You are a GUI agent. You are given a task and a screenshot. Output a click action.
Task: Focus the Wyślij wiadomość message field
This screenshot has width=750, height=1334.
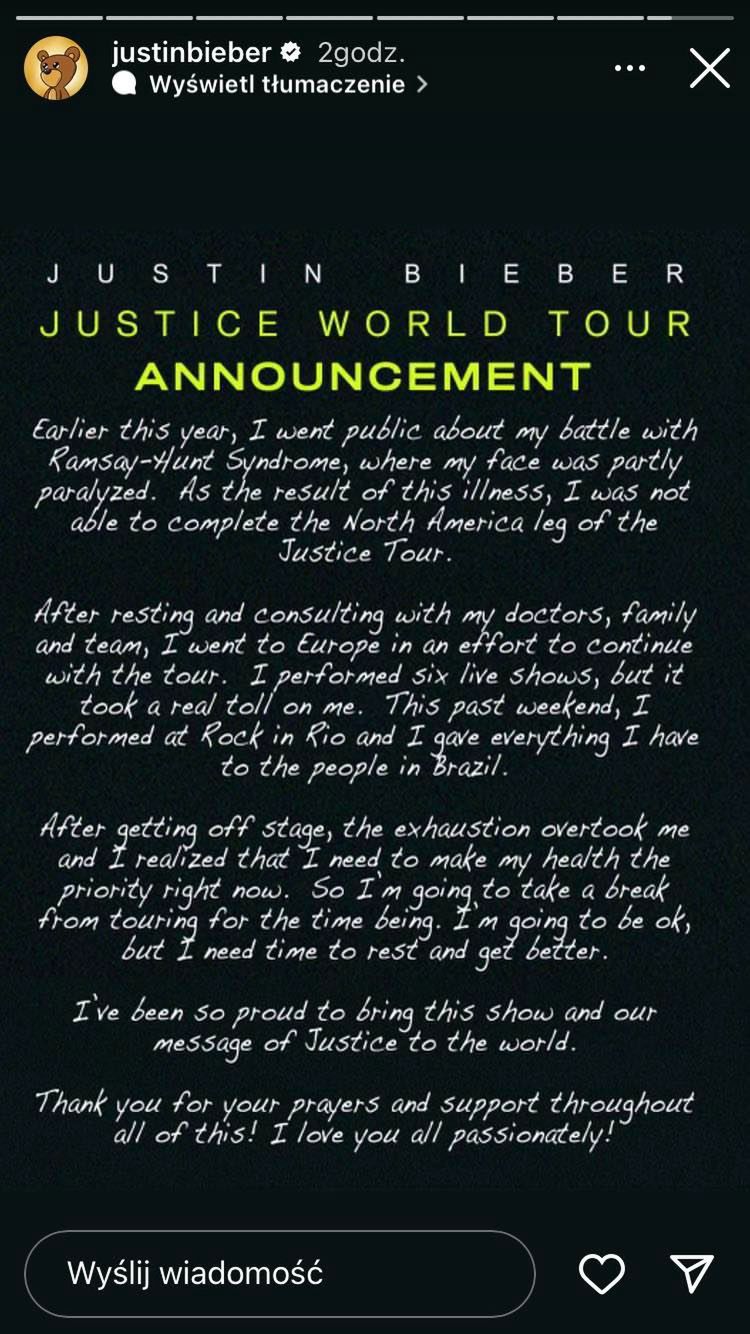coord(280,1273)
